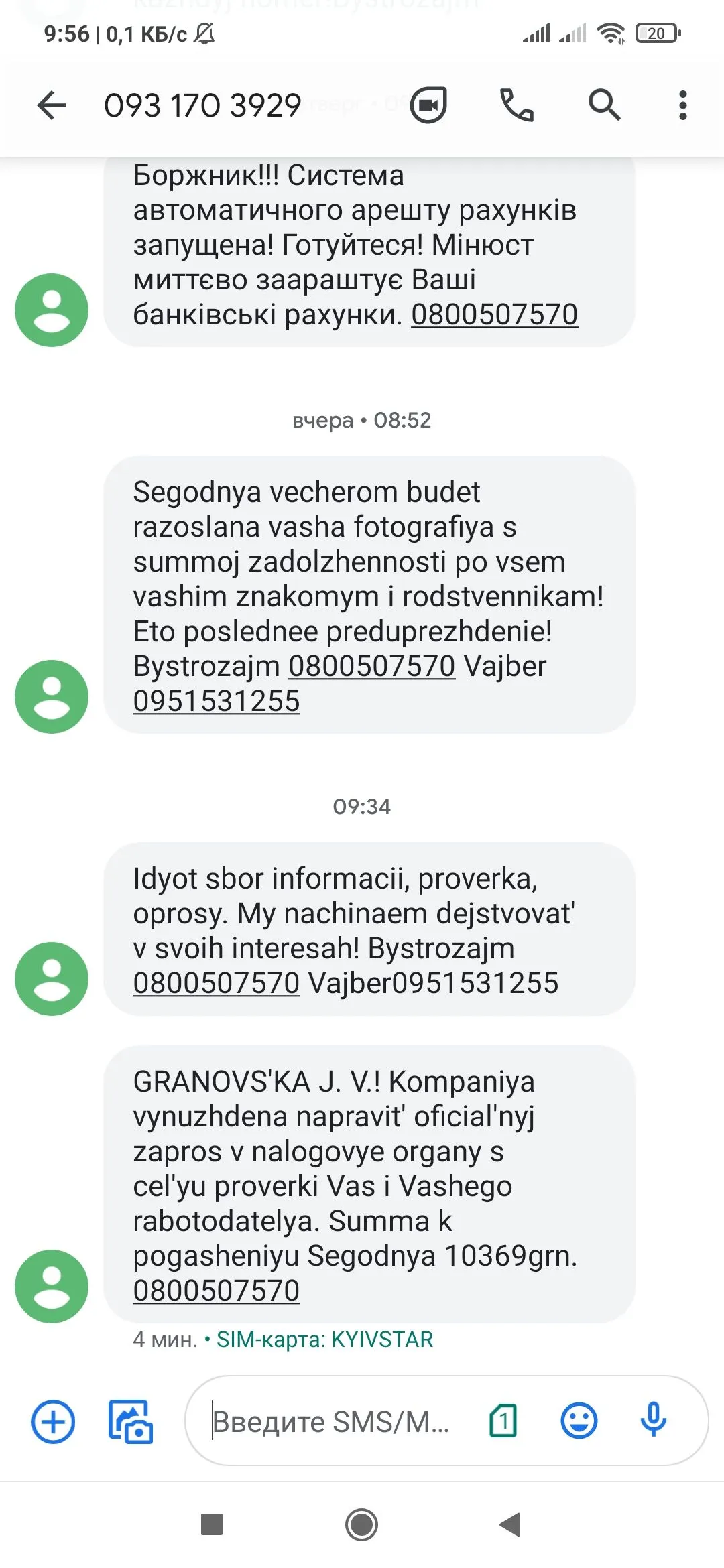Open recent apps from navigation bar

click(x=212, y=1524)
